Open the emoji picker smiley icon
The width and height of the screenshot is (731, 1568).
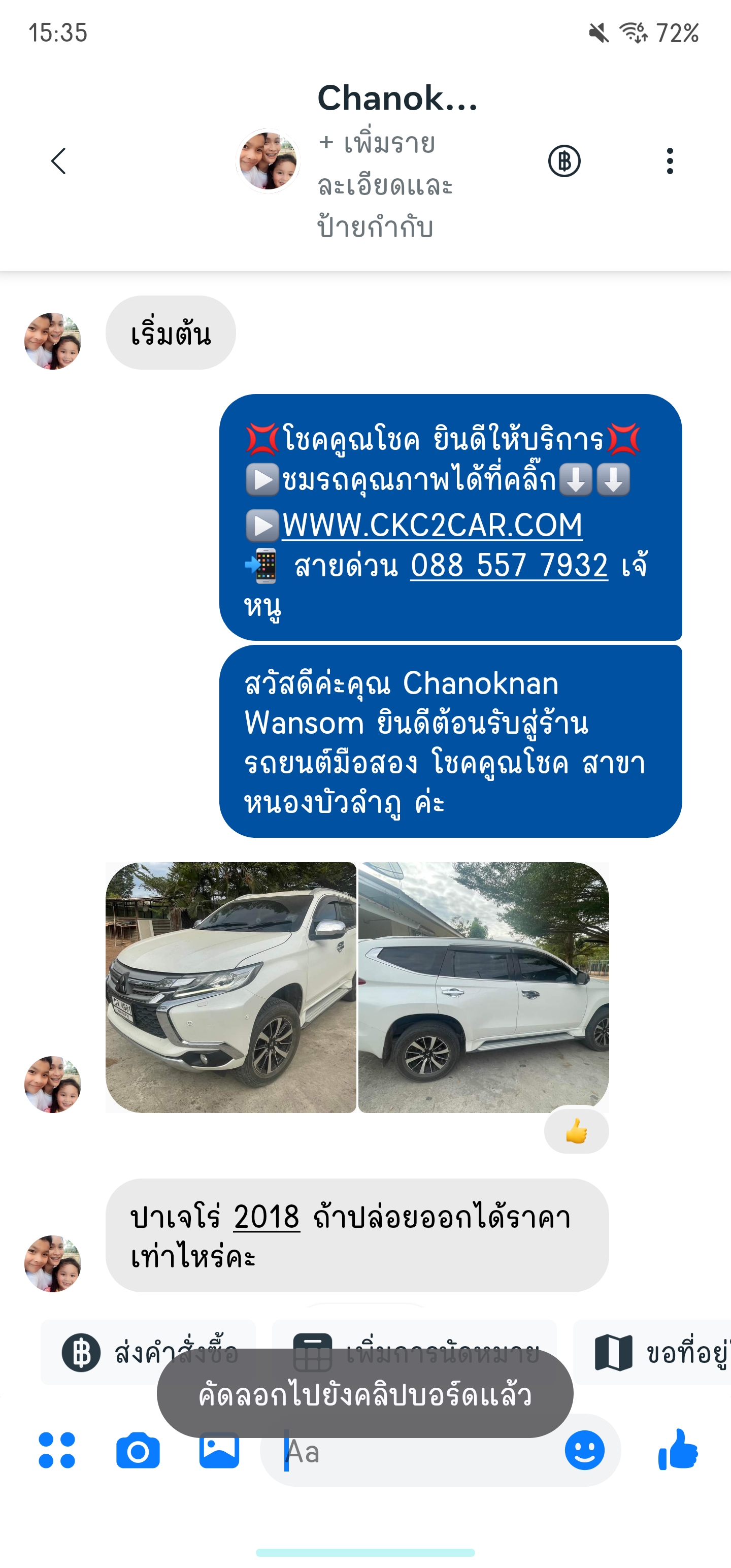pos(584,1451)
